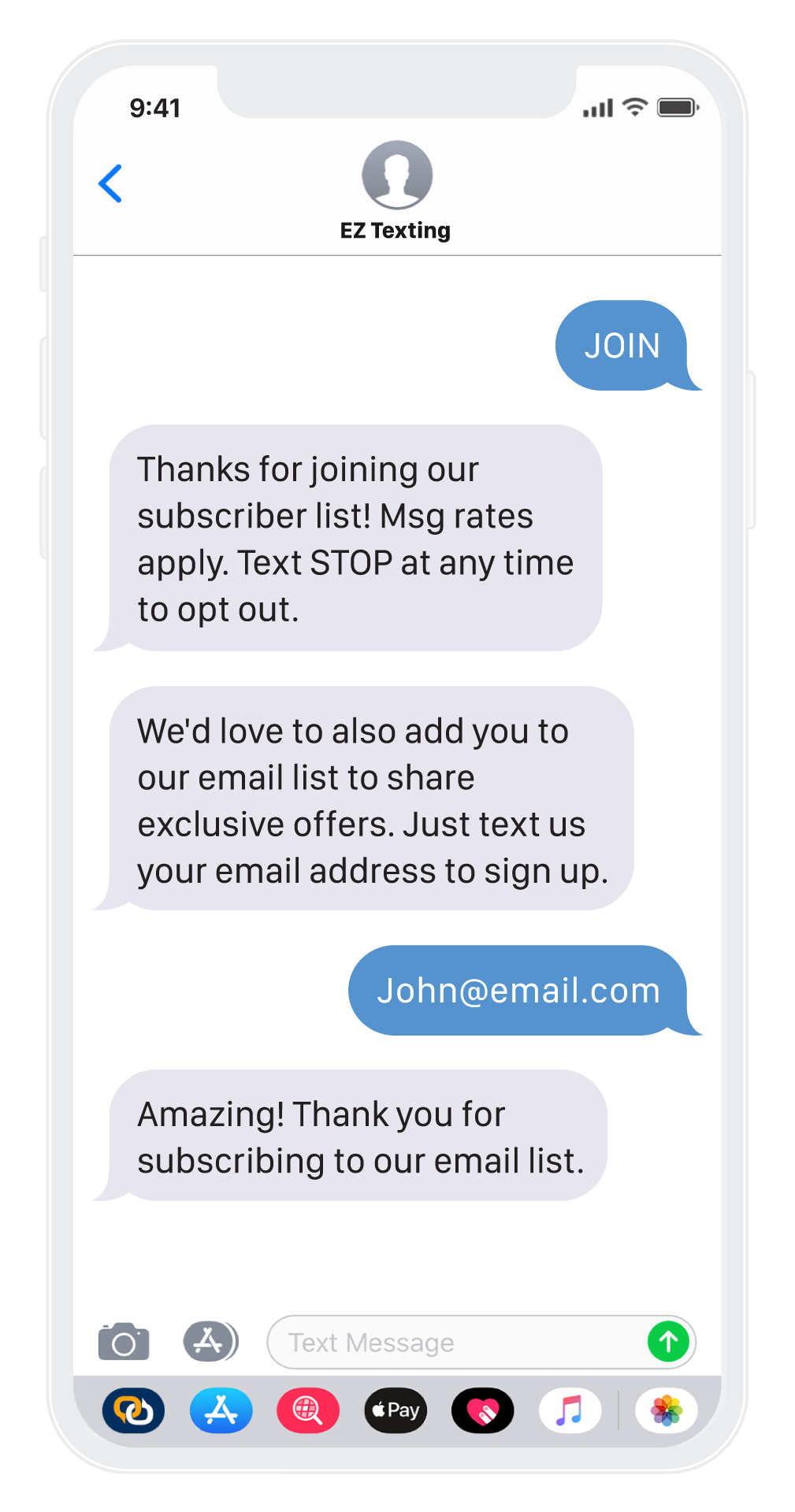The image size is (795, 1512).
Task: Toggle the App Store apps drawer
Action: pyautogui.click(x=210, y=1341)
